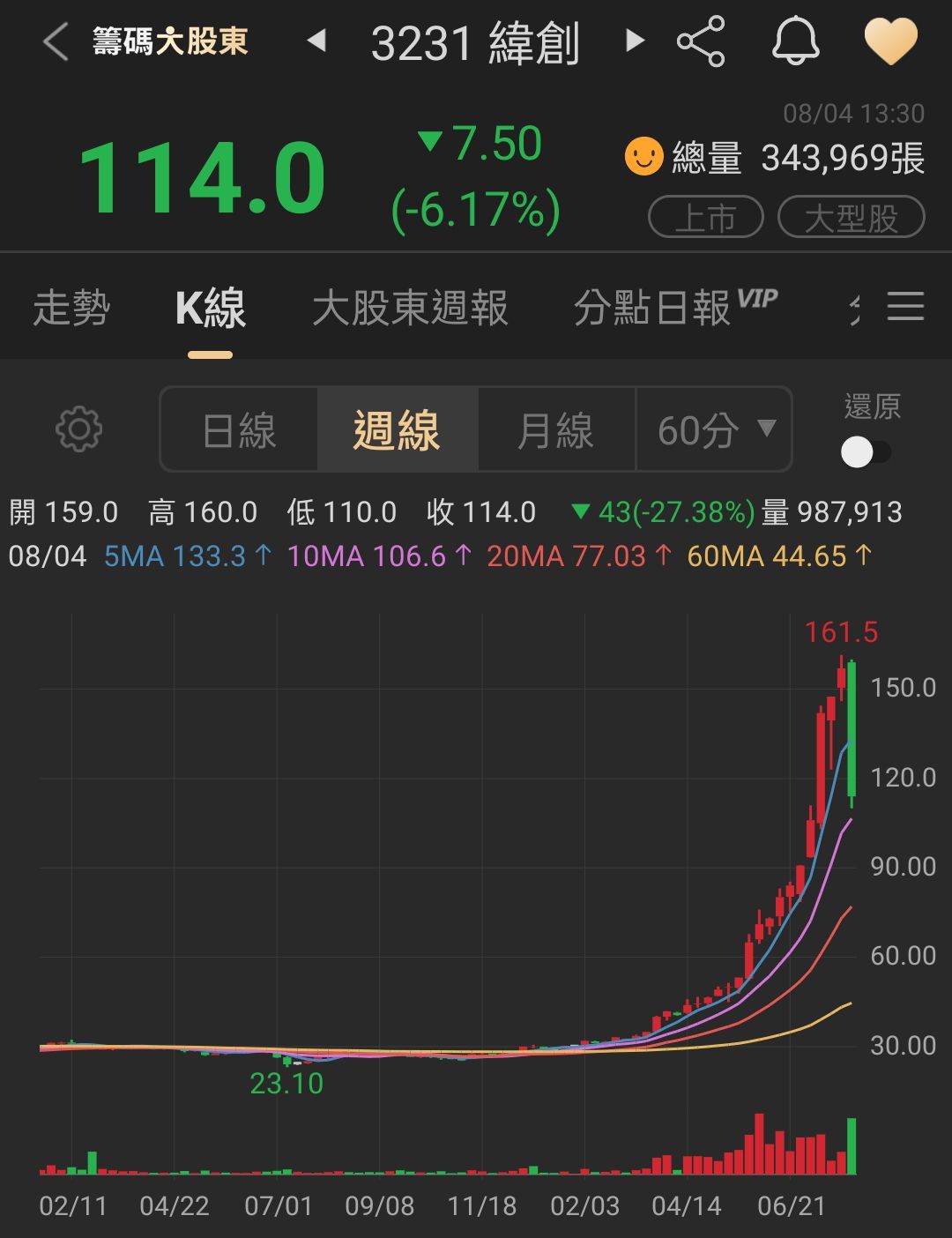The width and height of the screenshot is (952, 1238).
Task: Open the 大股東週報 tab
Action: tap(410, 309)
